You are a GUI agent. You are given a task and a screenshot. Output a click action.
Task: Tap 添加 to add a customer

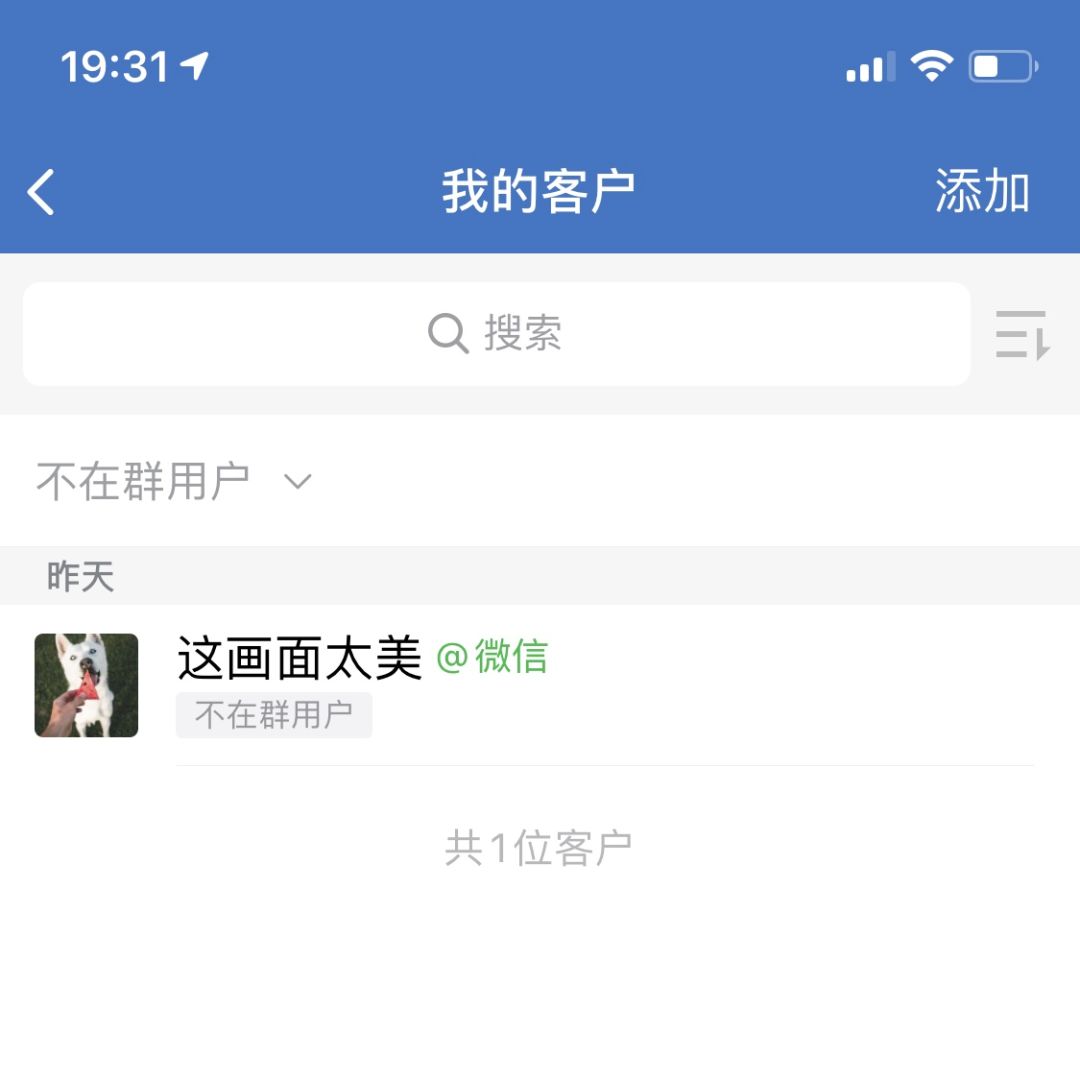coord(982,191)
